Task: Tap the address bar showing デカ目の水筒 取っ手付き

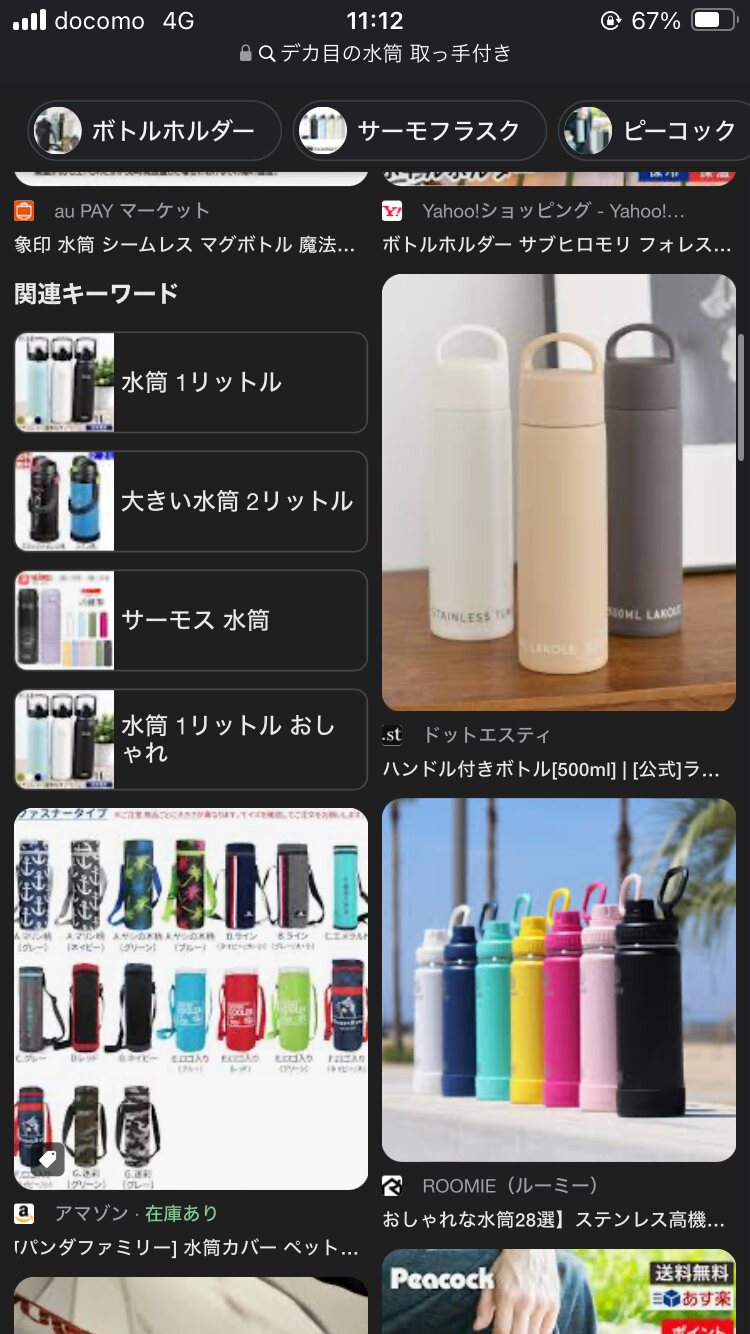Action: coord(375,53)
